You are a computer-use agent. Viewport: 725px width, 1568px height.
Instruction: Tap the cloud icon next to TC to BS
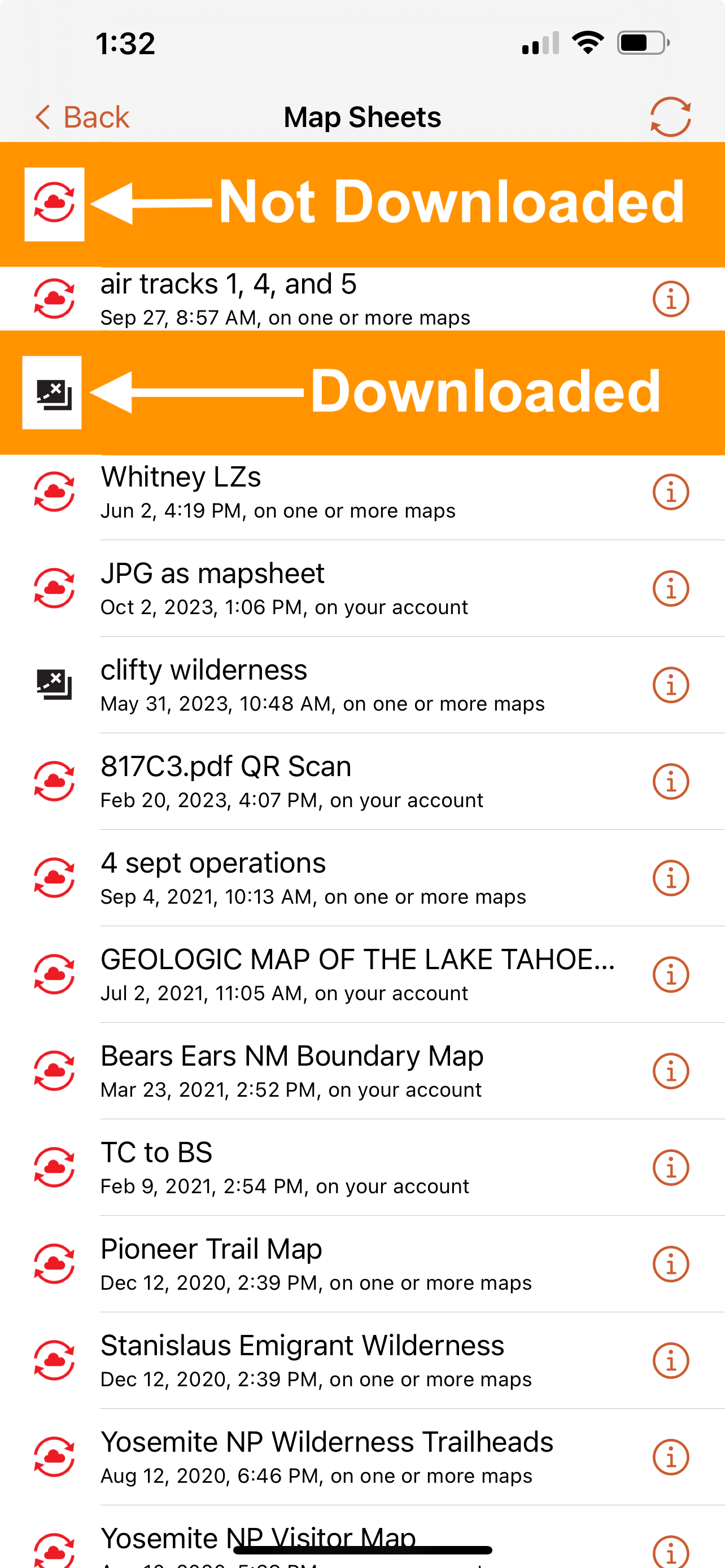point(54,1167)
